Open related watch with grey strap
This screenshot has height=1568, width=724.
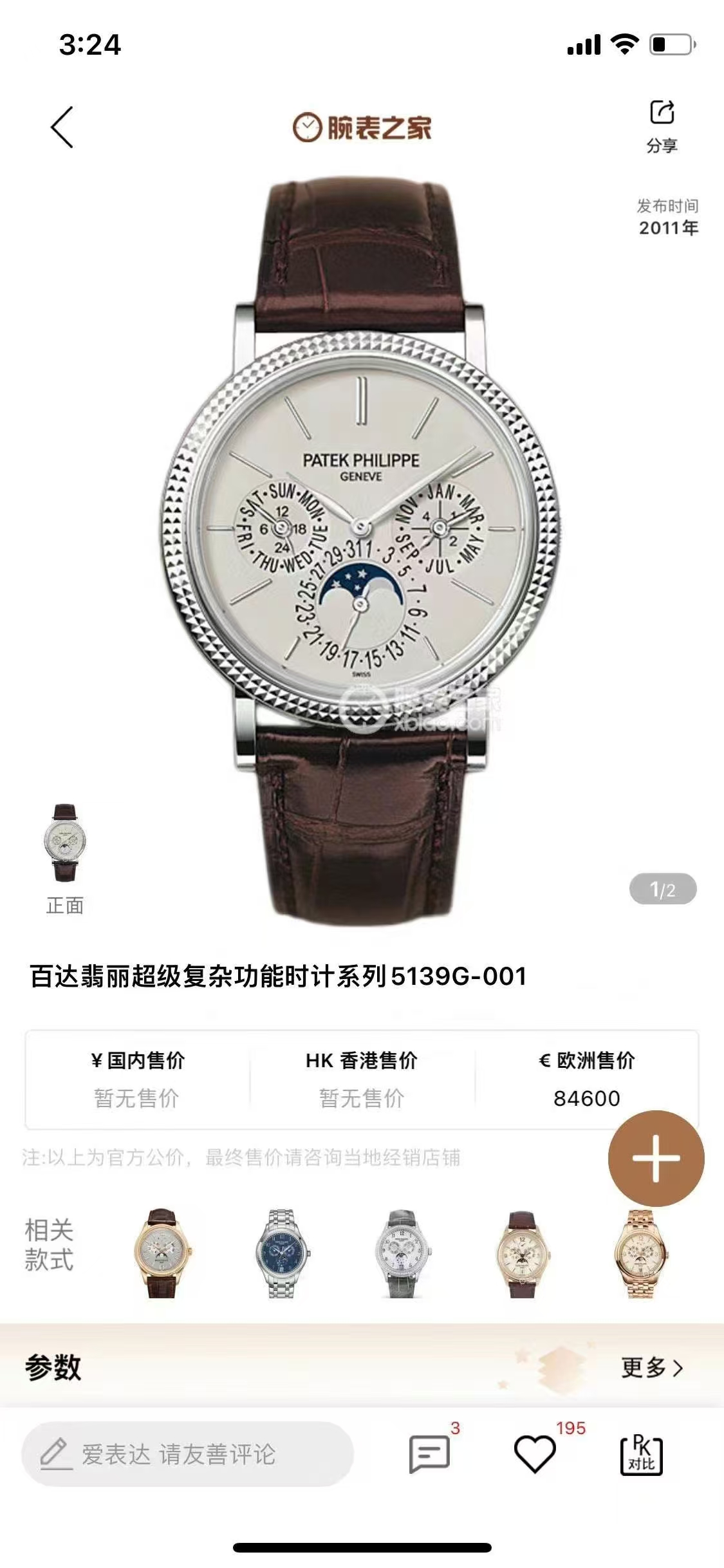click(401, 1253)
